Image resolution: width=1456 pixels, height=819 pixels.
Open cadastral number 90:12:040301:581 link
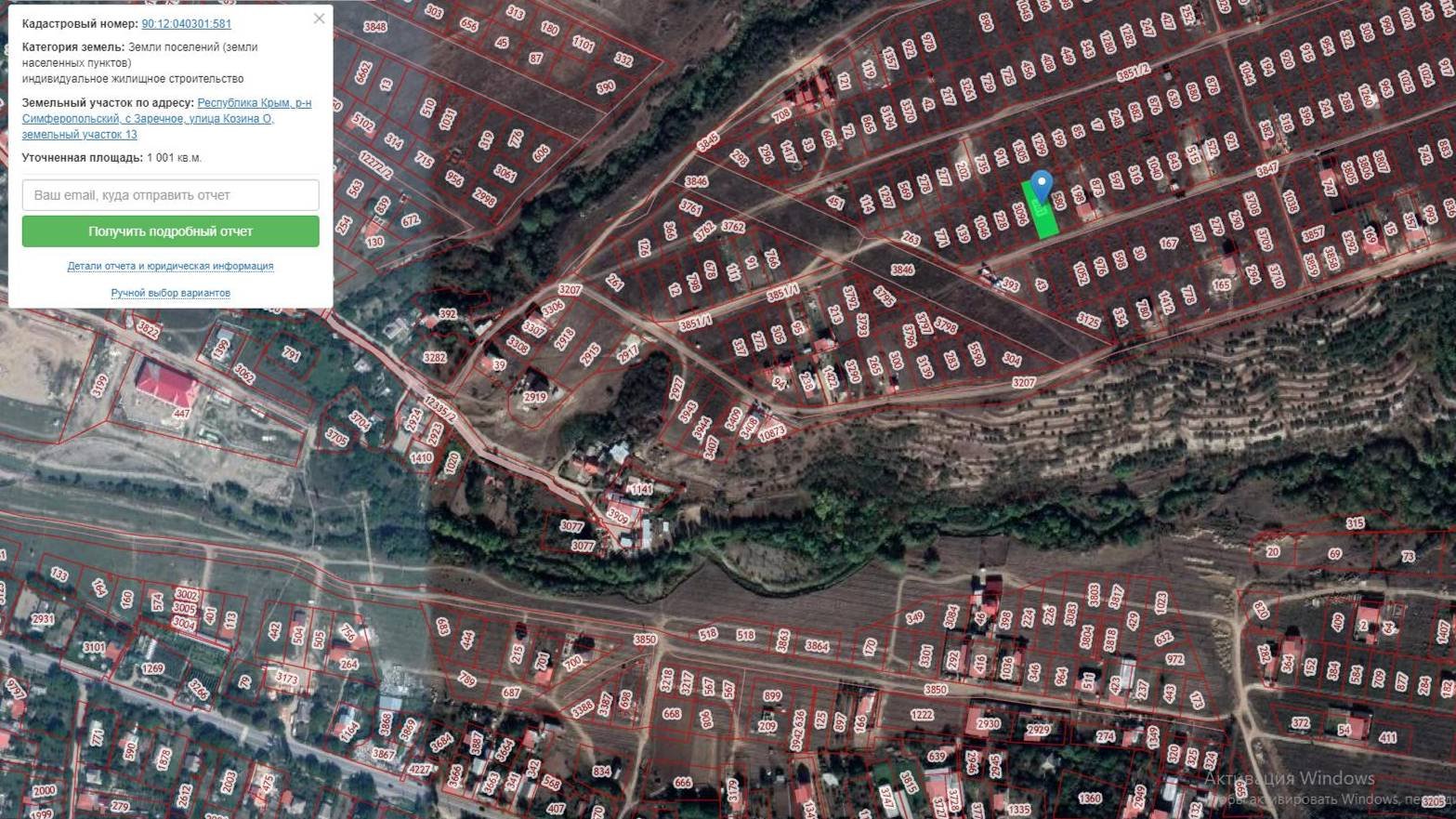(186, 24)
